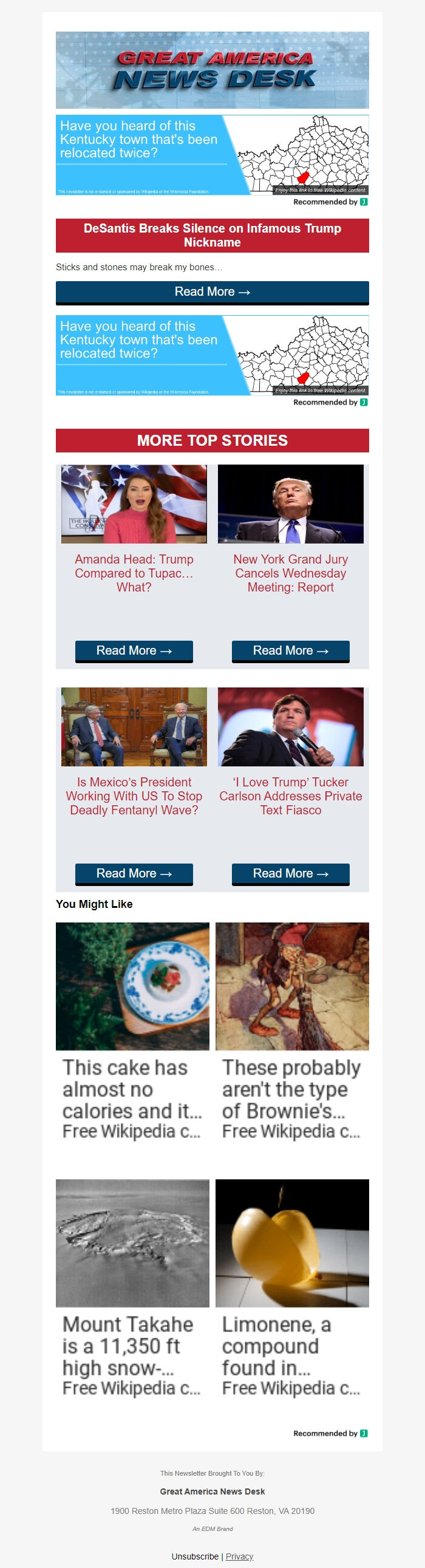Tap the New York Grand Jury headline
Image resolution: width=425 pixels, height=1568 pixels.
(290, 573)
